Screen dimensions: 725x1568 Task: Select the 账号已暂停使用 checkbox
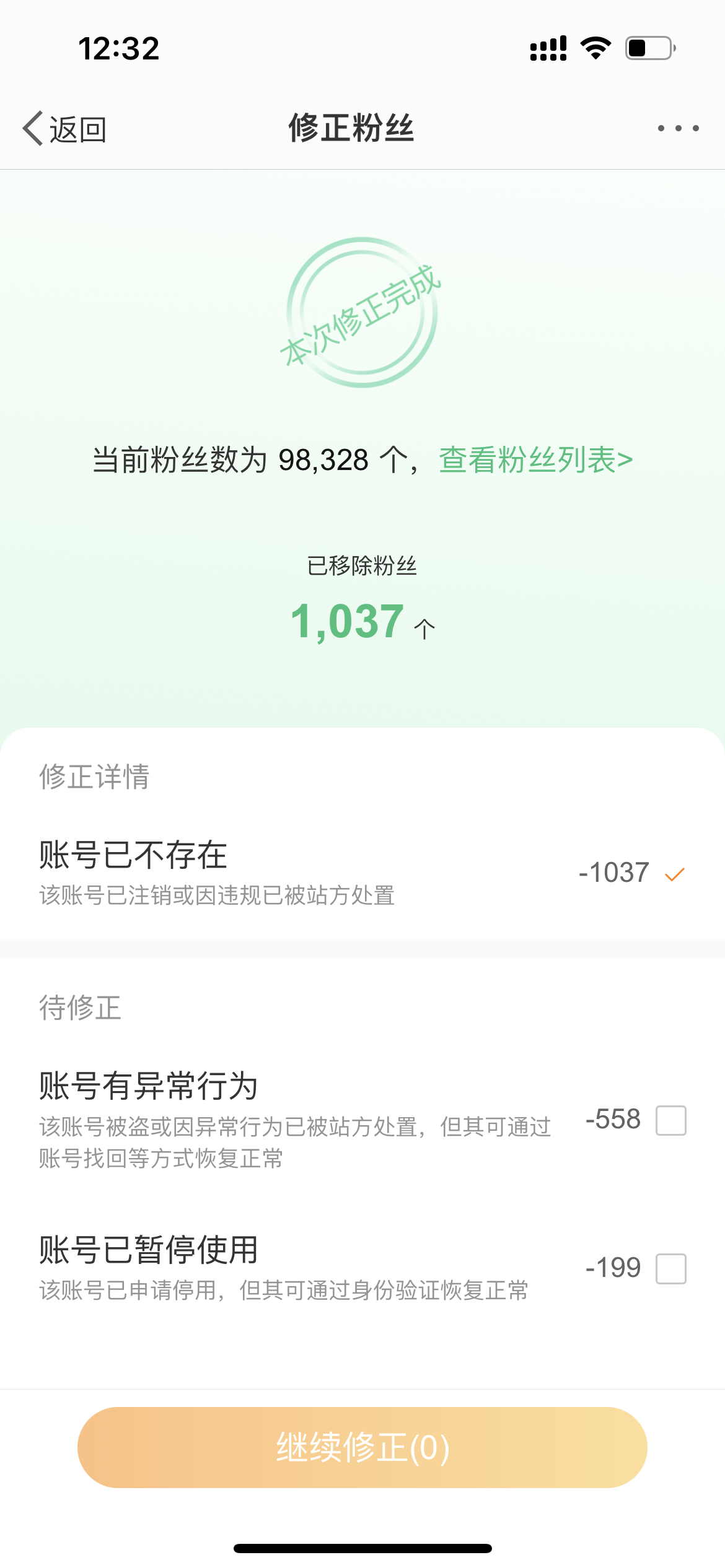pos(671,1269)
